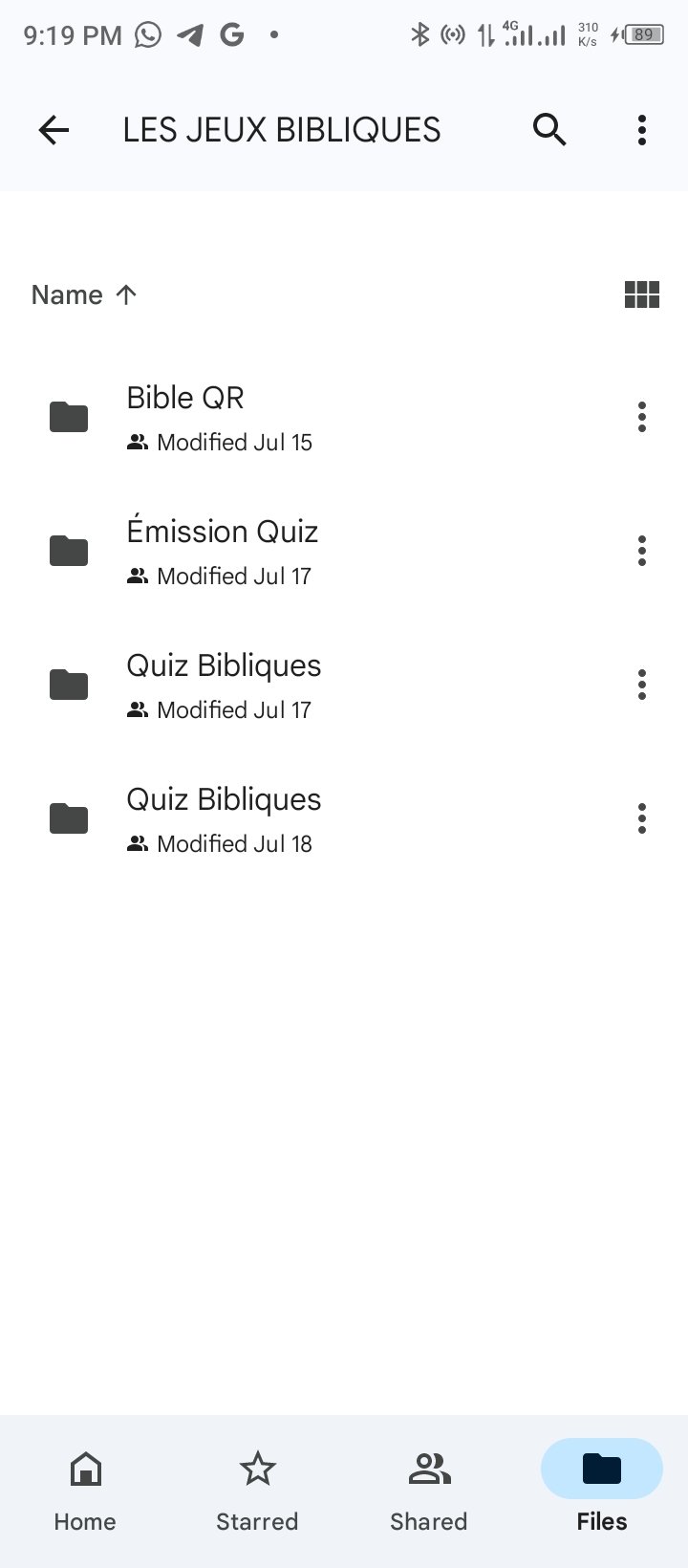
Task: Switch to grid view layout
Action: tap(642, 294)
